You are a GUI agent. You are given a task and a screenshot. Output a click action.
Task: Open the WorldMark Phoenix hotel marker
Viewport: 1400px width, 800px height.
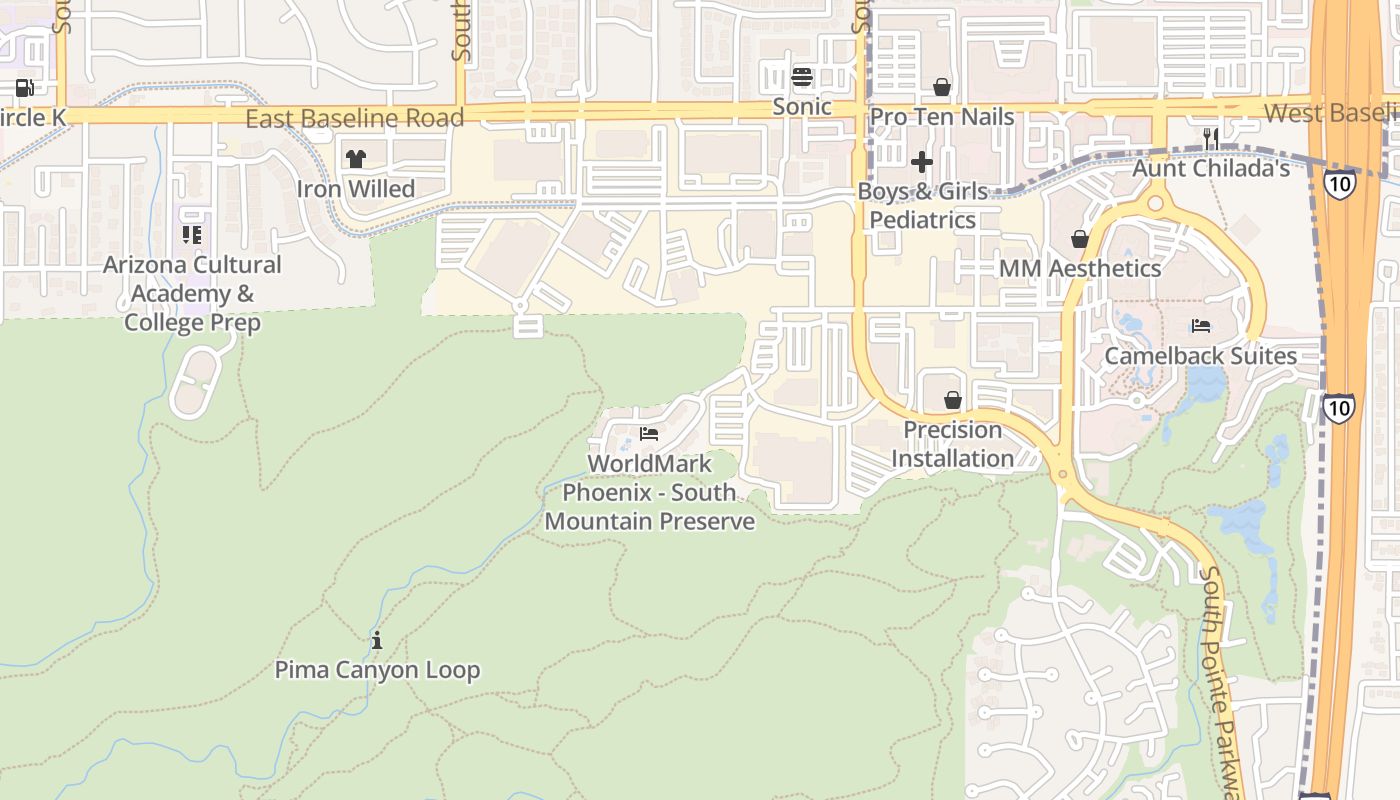[649, 434]
